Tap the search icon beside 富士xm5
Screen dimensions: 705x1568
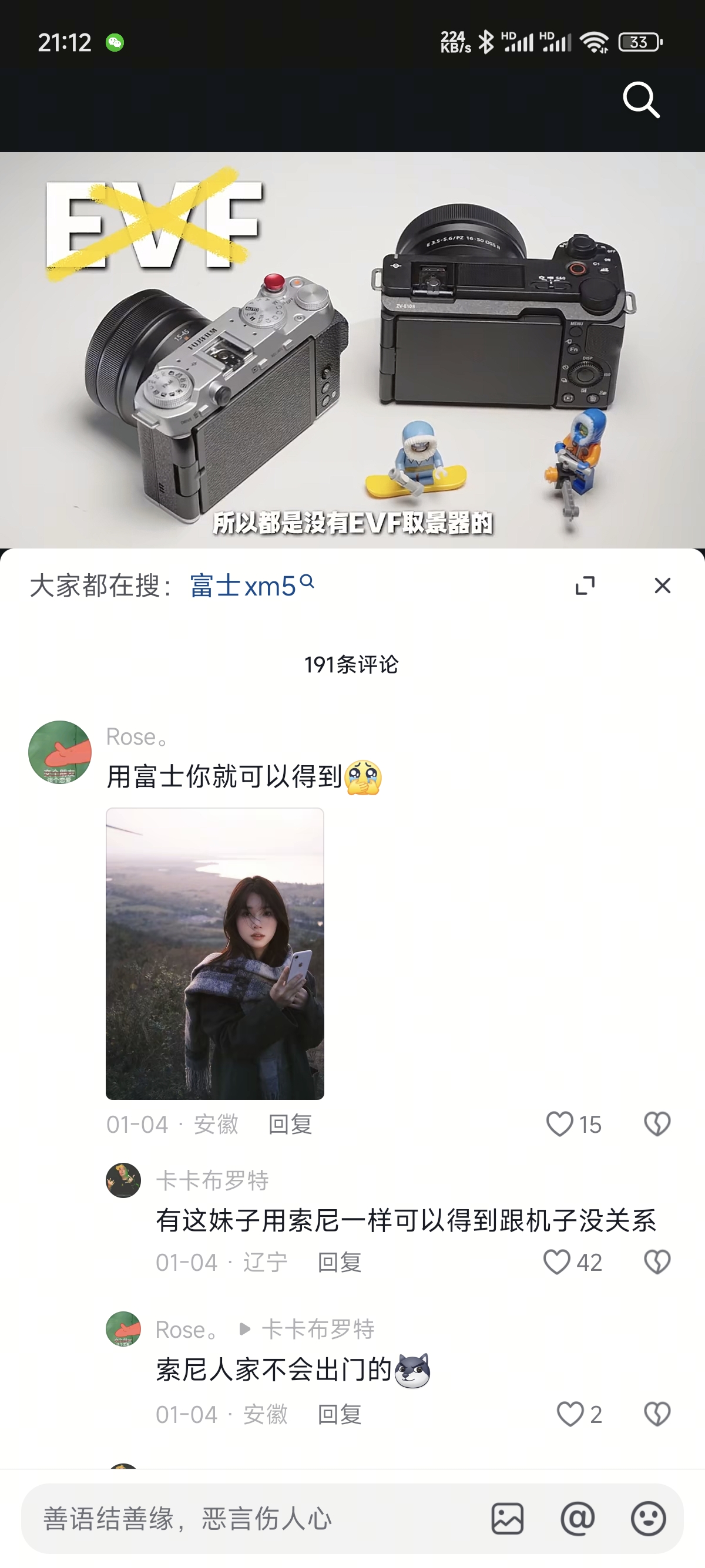(309, 583)
